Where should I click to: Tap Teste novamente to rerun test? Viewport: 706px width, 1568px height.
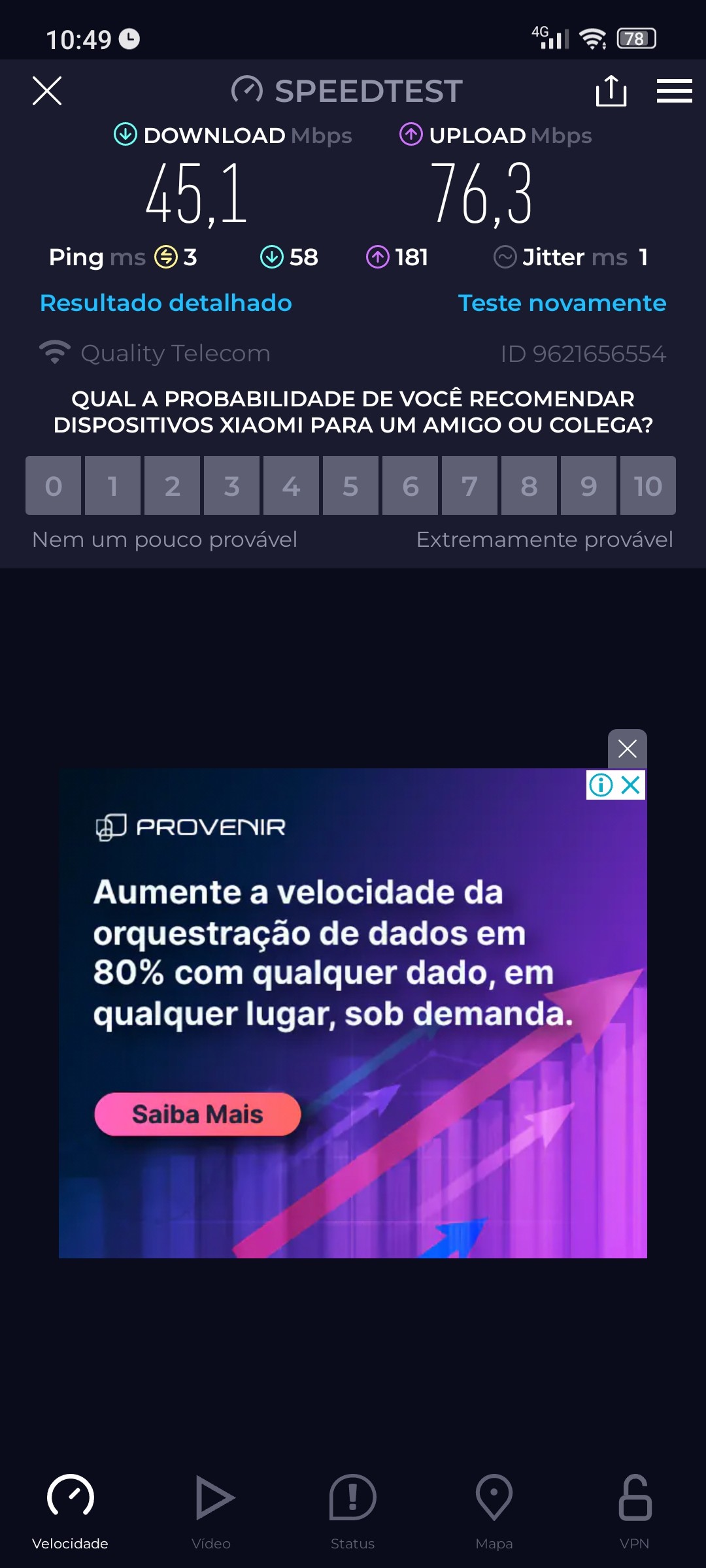[562, 303]
